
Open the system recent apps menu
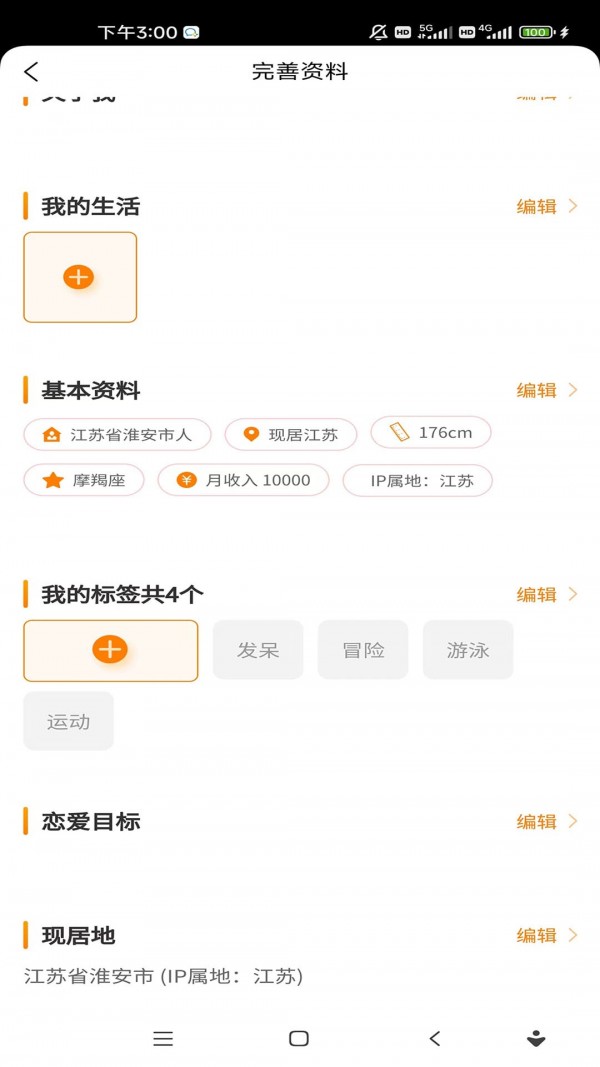[163, 1039]
